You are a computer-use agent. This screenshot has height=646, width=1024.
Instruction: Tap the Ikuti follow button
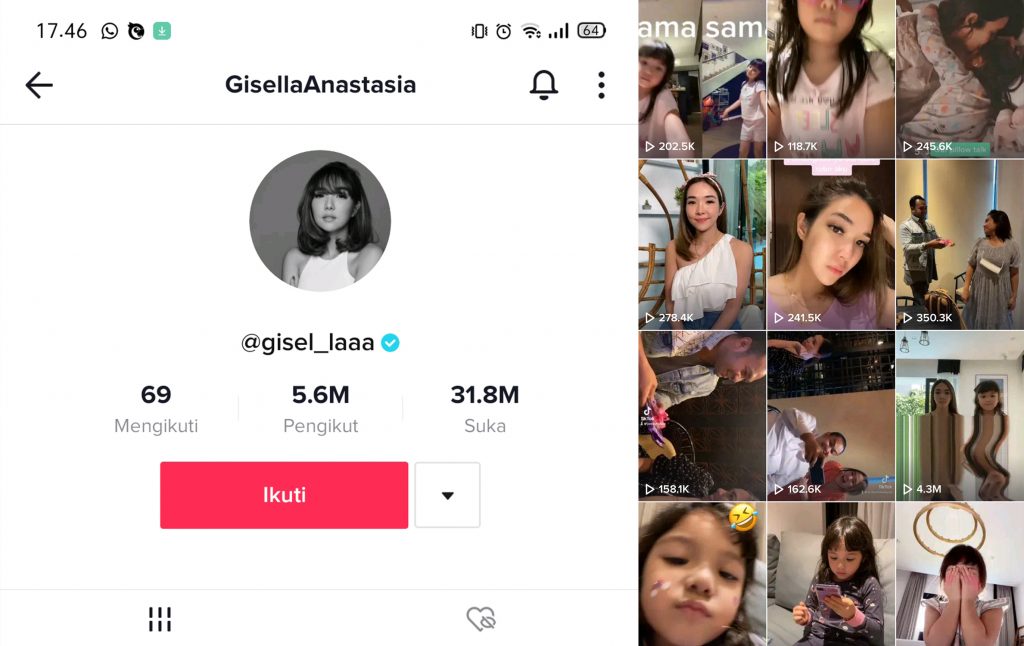(x=284, y=495)
